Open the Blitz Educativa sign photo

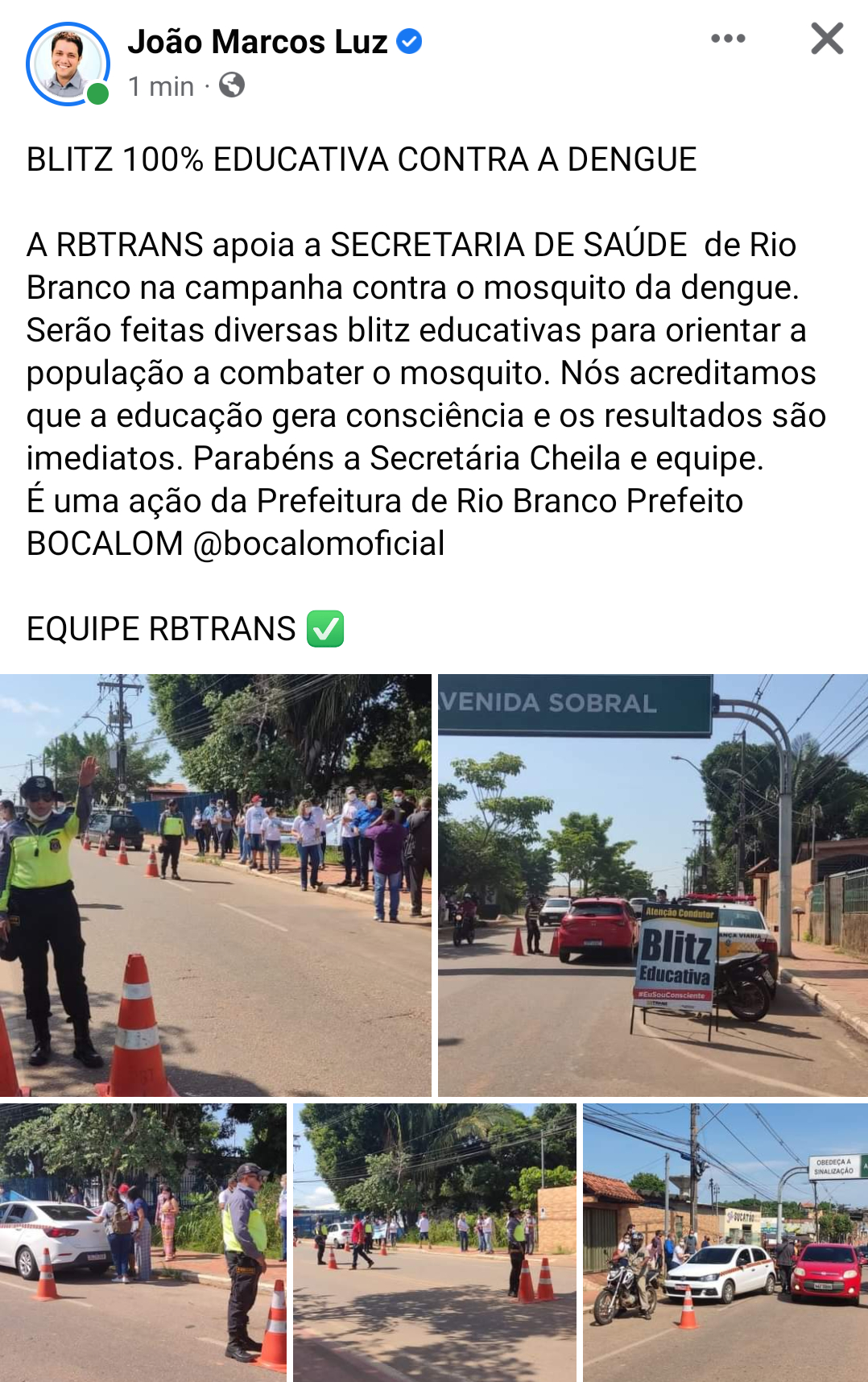pyautogui.click(x=652, y=884)
